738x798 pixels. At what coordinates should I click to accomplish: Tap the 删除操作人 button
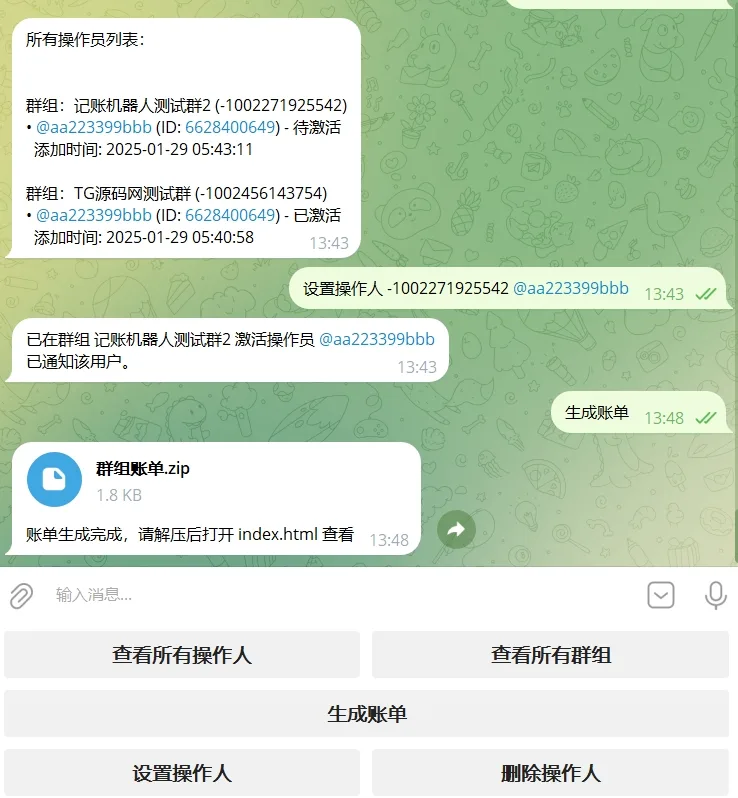pos(550,773)
